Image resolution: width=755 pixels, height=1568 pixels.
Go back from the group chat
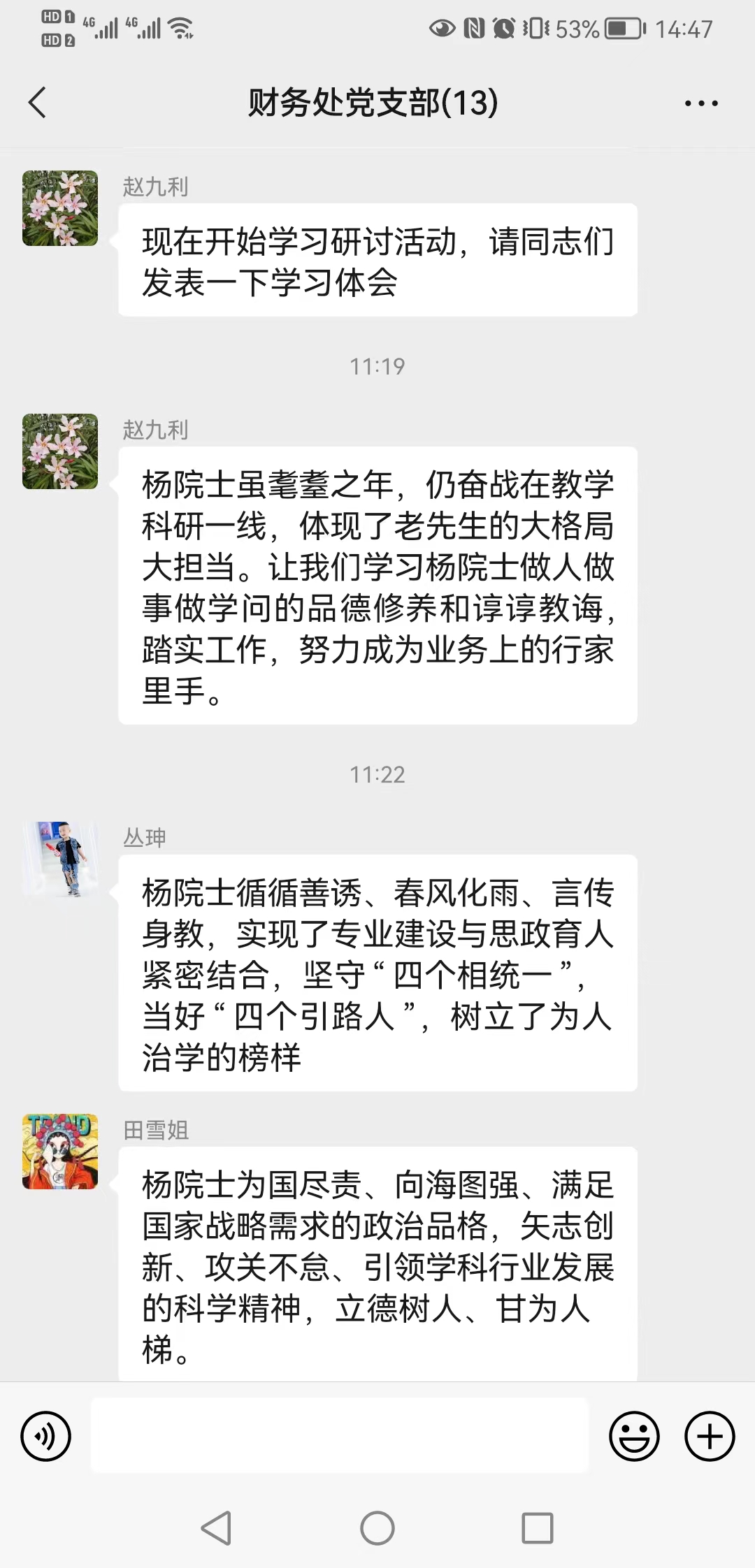[38, 103]
